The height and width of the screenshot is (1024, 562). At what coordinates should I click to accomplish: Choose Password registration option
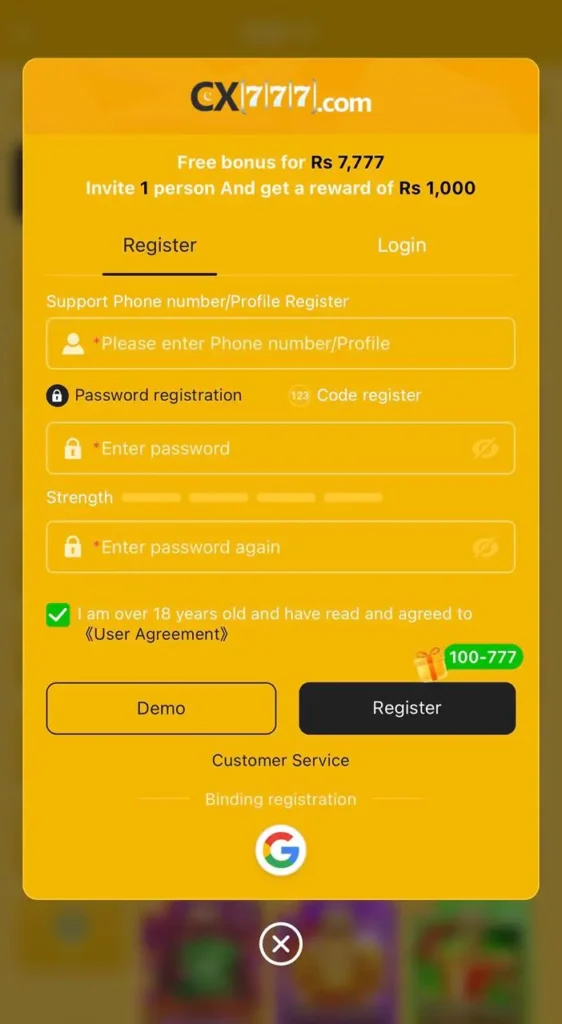point(144,396)
